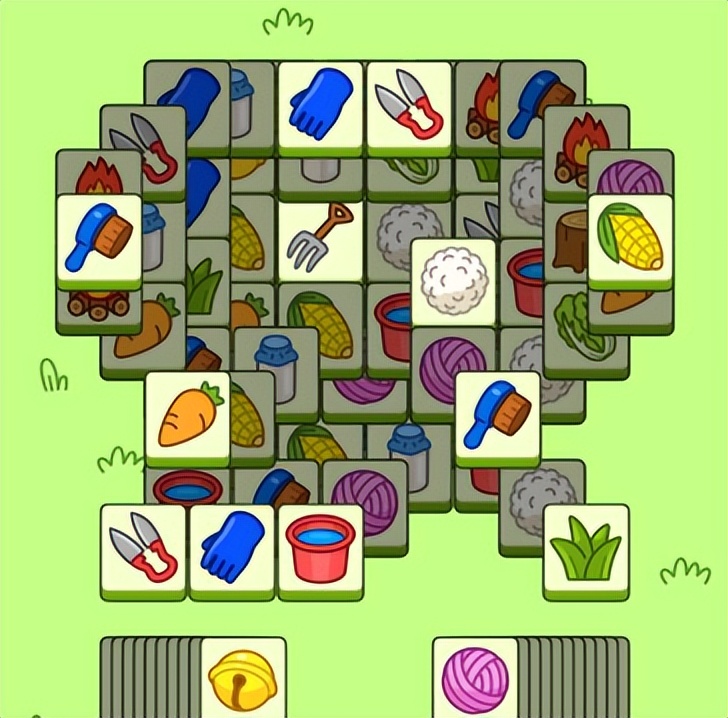Tap the uncovered white cotton ball tile
728x718 pixels.
tap(453, 281)
